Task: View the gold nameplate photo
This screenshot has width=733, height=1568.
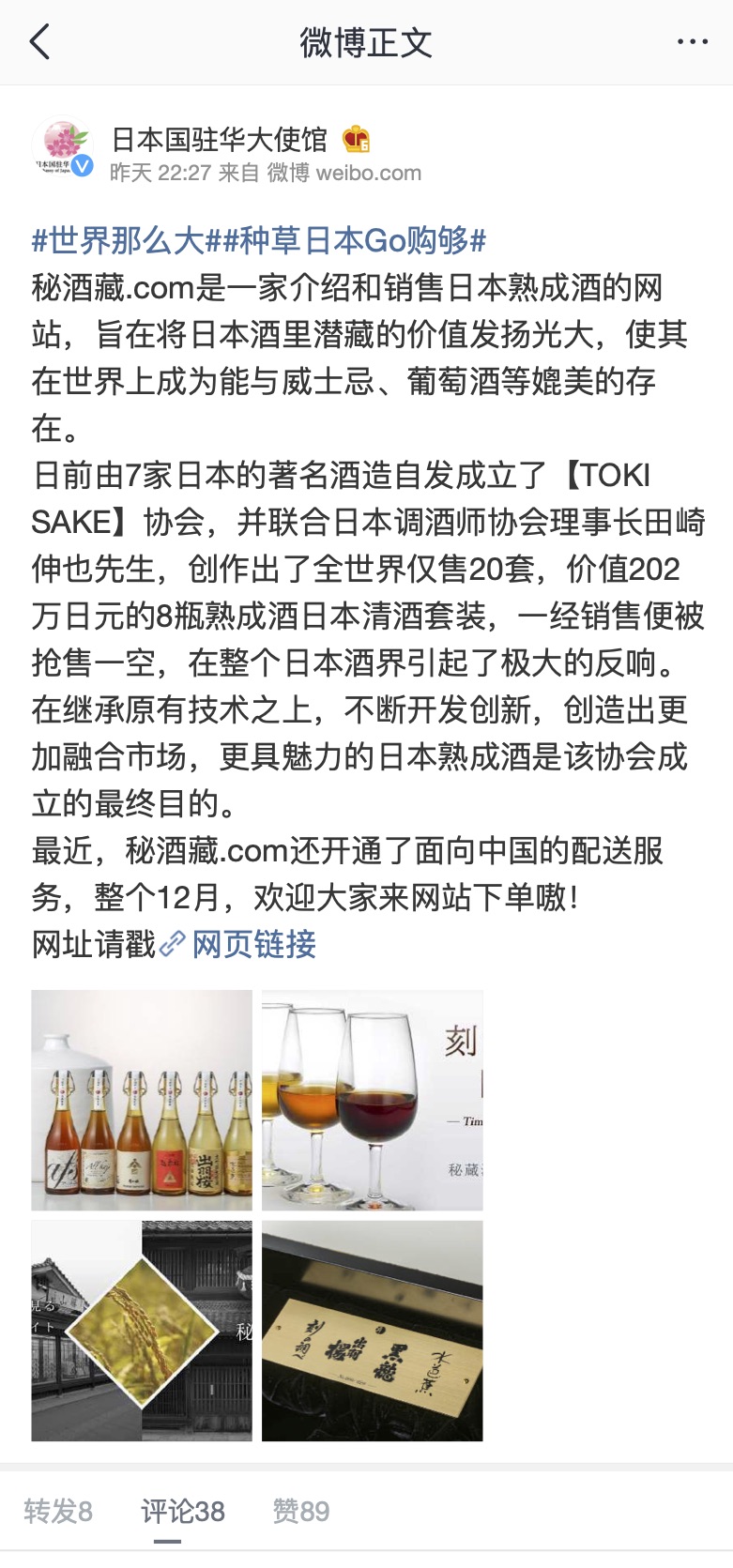Action: (373, 1331)
